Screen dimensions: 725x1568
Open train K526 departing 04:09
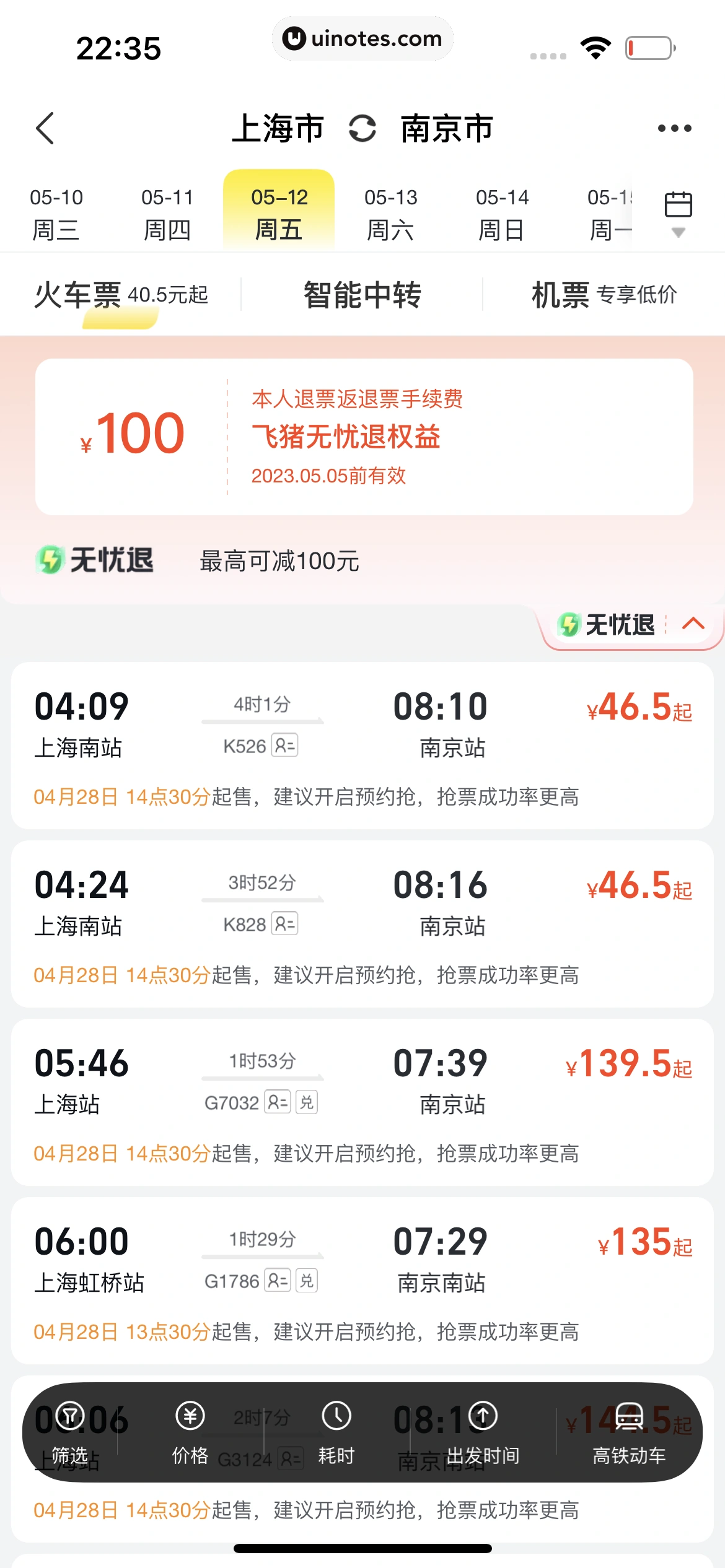pos(362,746)
